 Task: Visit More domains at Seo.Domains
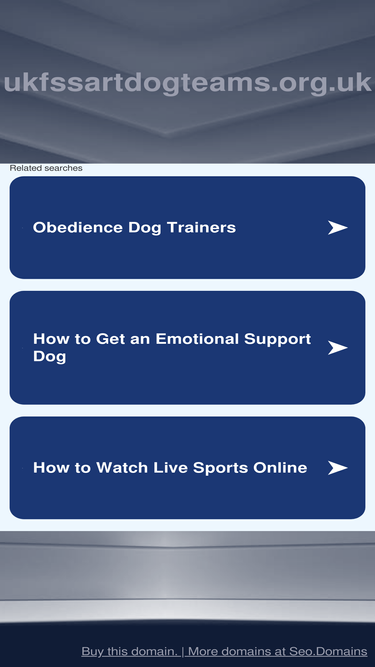coord(278,651)
